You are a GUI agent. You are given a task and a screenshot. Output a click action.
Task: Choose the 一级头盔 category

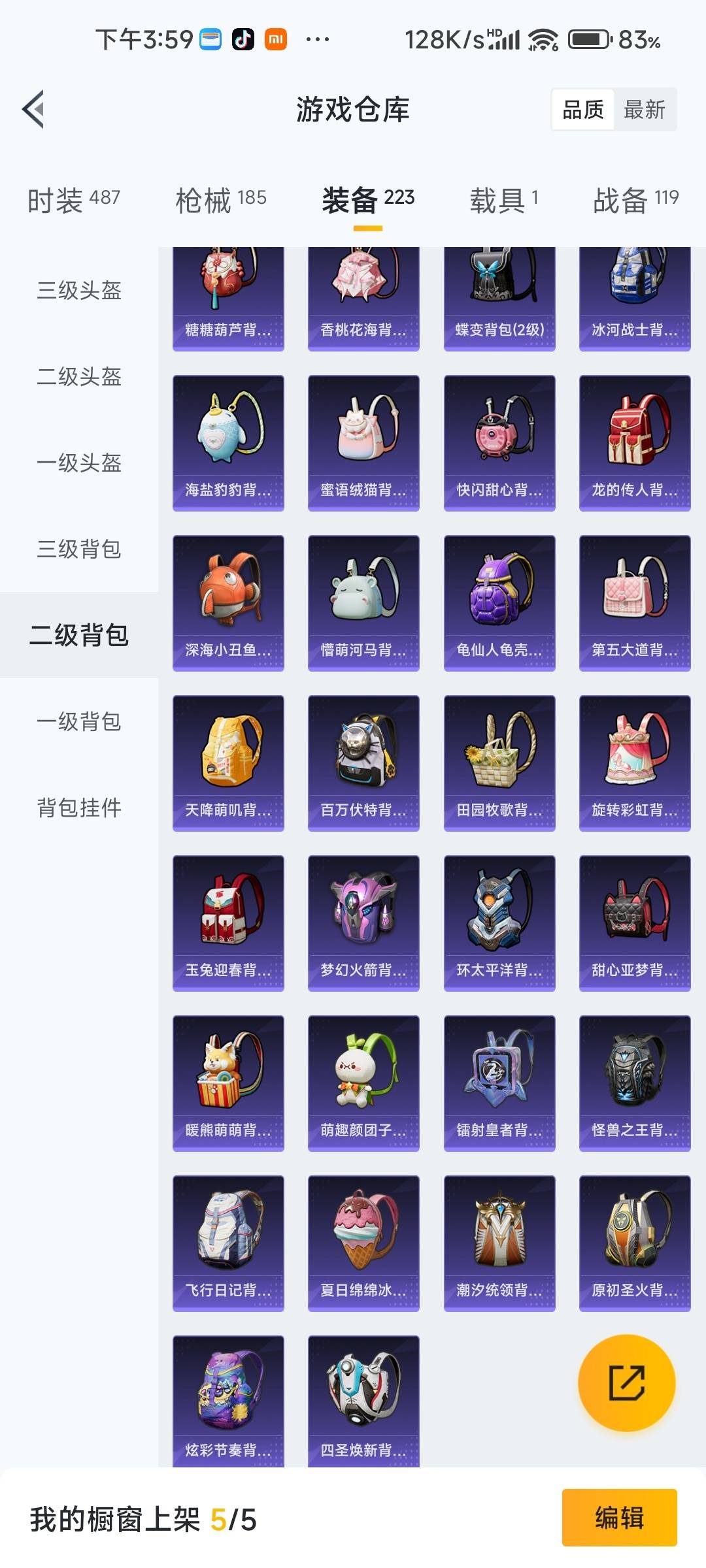click(x=79, y=463)
